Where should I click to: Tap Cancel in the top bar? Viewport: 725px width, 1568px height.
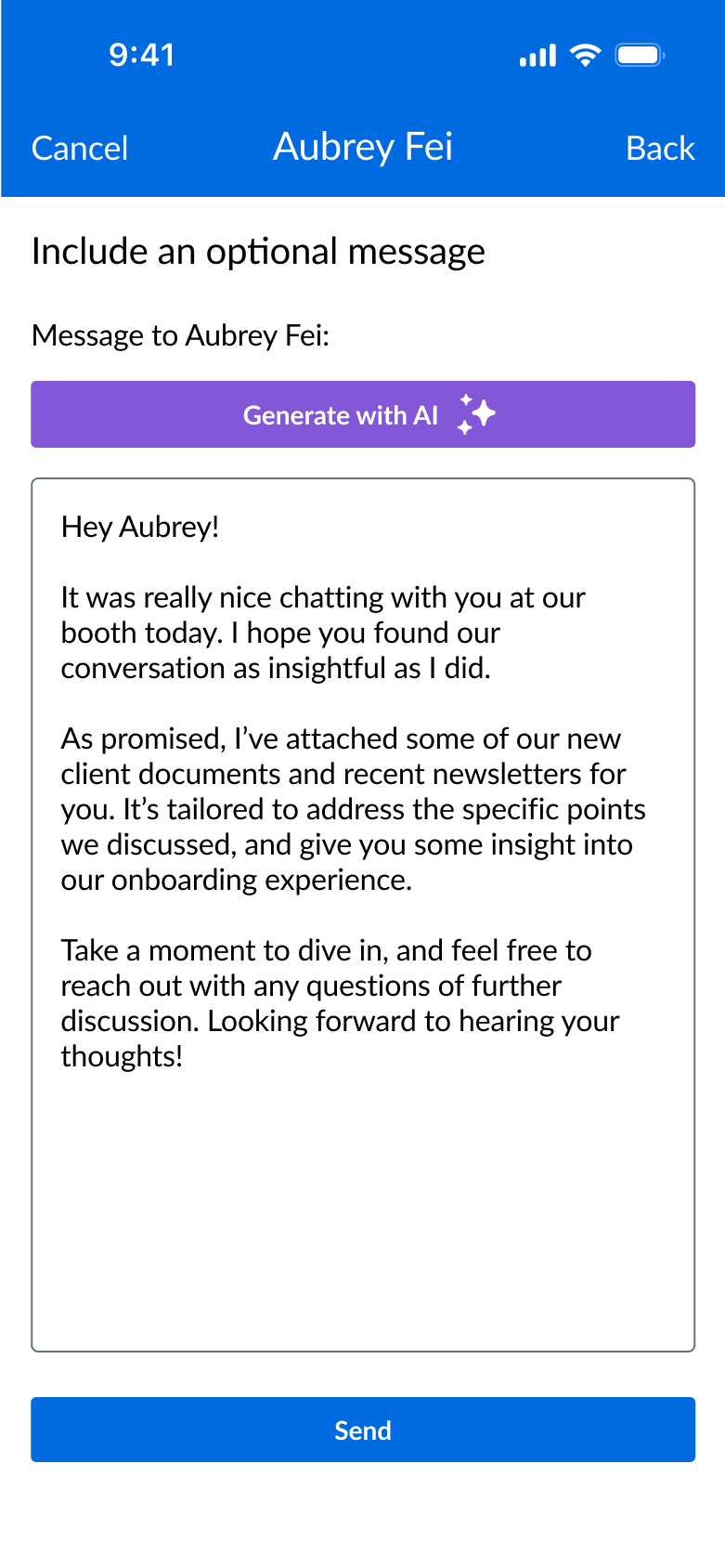[x=80, y=149]
